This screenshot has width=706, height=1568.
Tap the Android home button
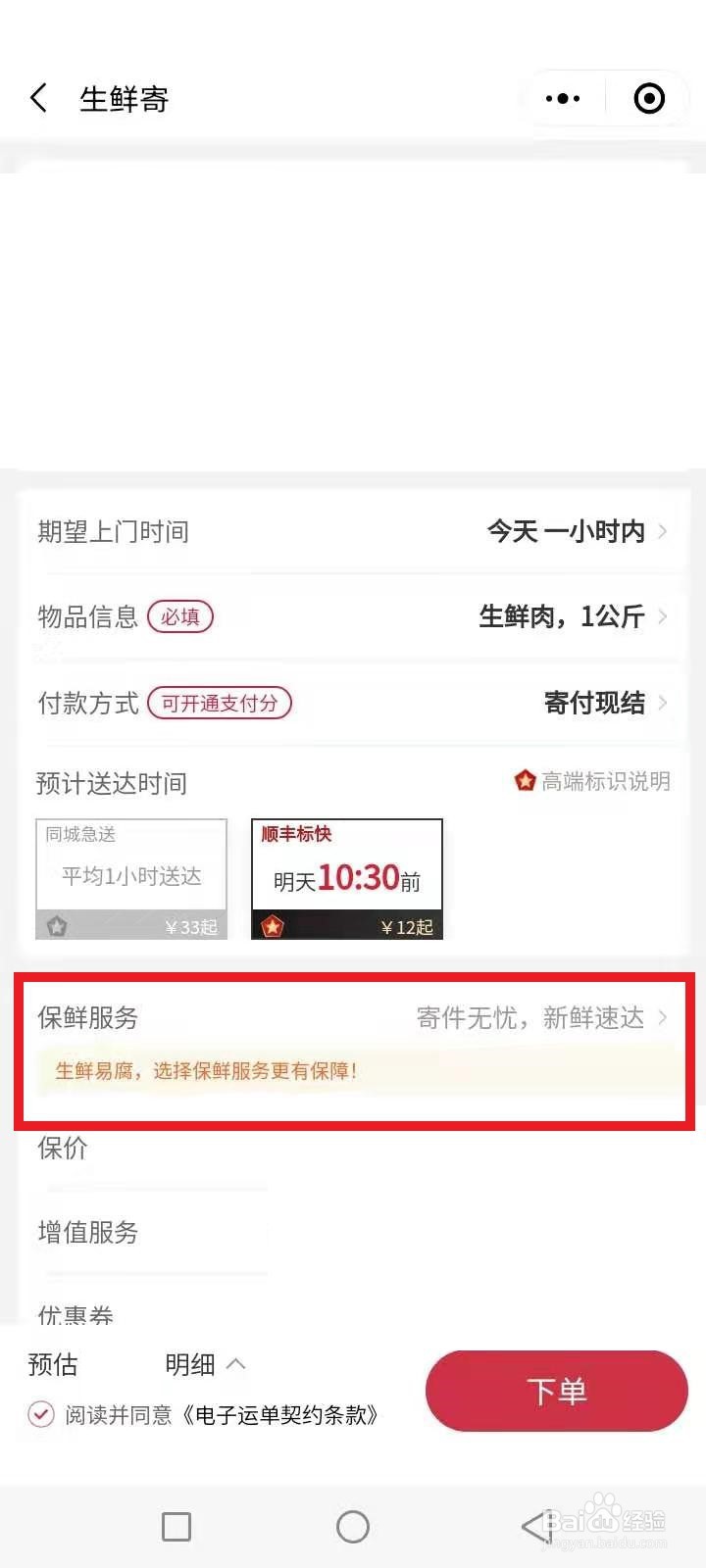(352, 1526)
